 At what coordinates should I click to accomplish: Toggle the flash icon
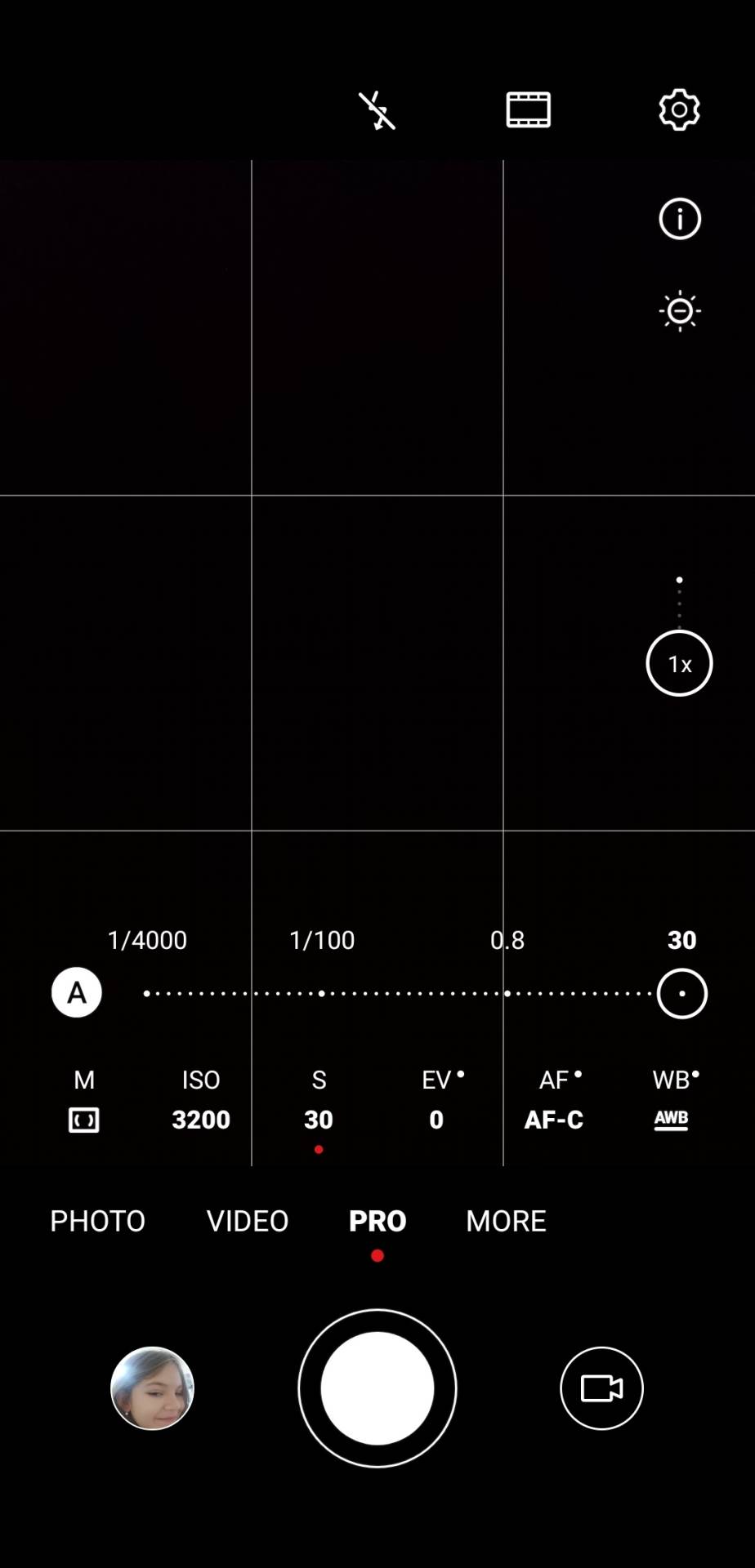377,110
